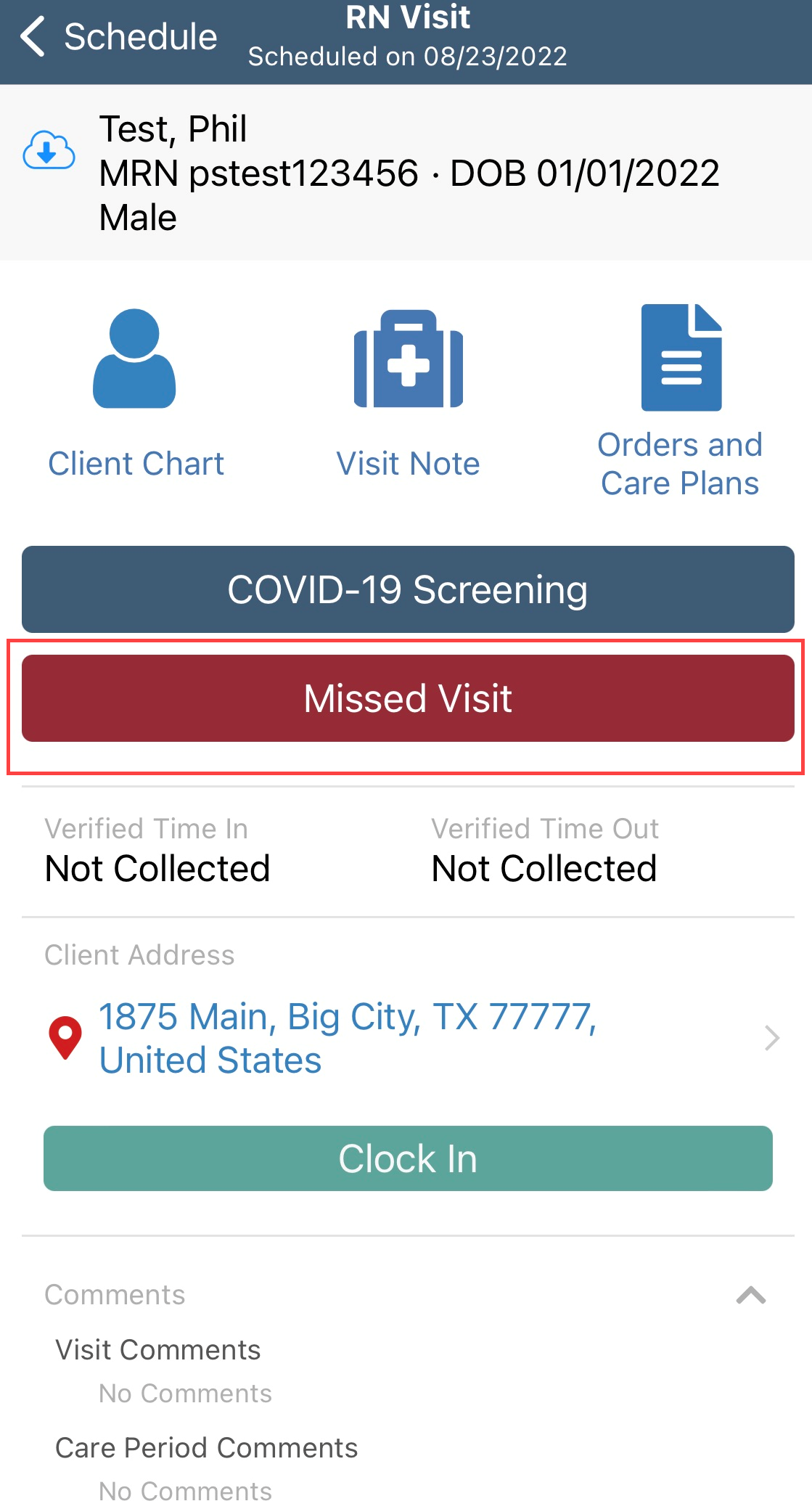The height and width of the screenshot is (1509, 812).
Task: Go back to Schedule
Action: click(116, 36)
